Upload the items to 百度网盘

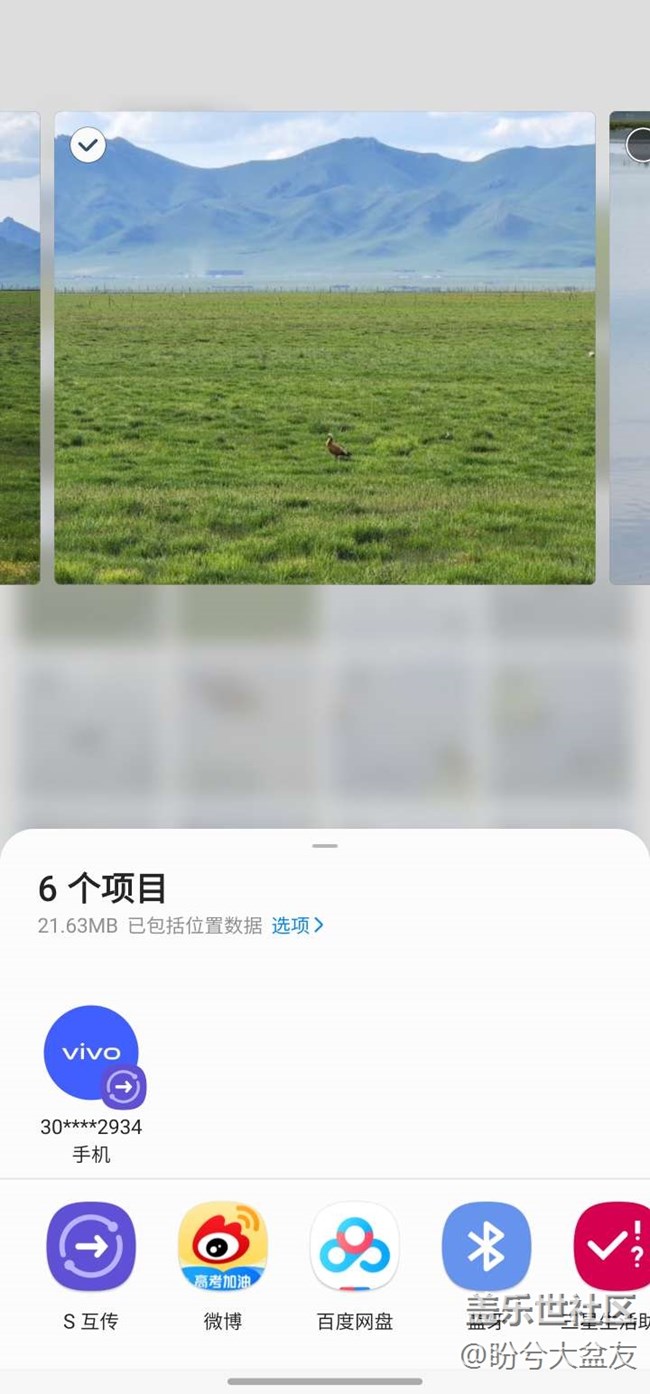354,1246
